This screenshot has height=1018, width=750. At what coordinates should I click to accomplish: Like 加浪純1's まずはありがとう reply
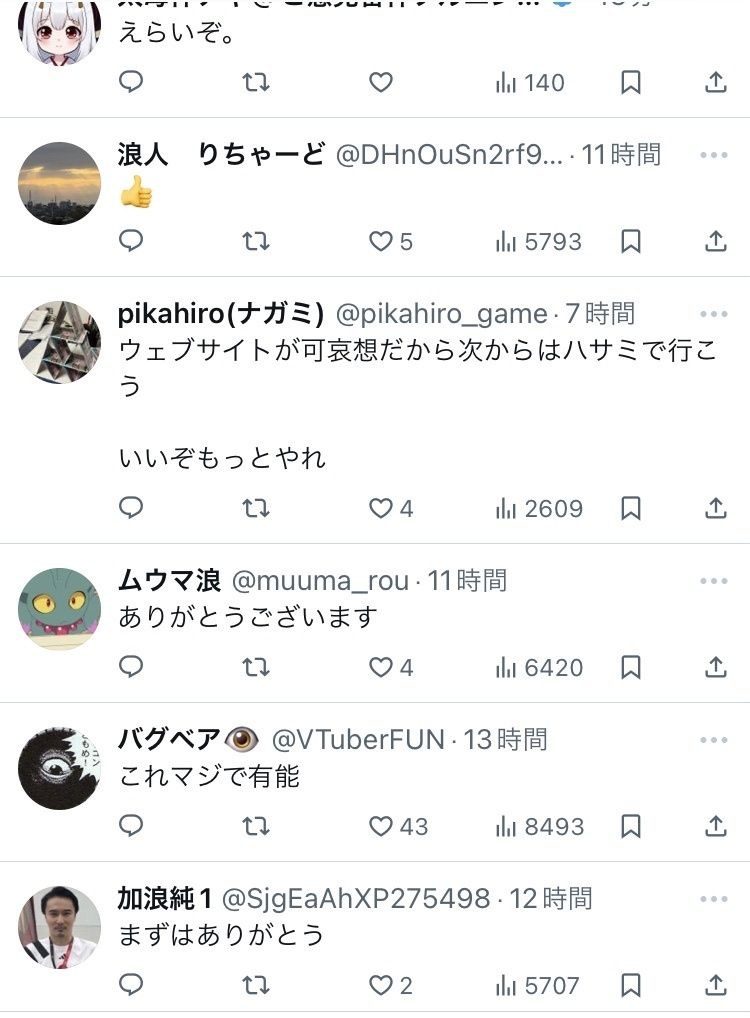pyautogui.click(x=381, y=985)
